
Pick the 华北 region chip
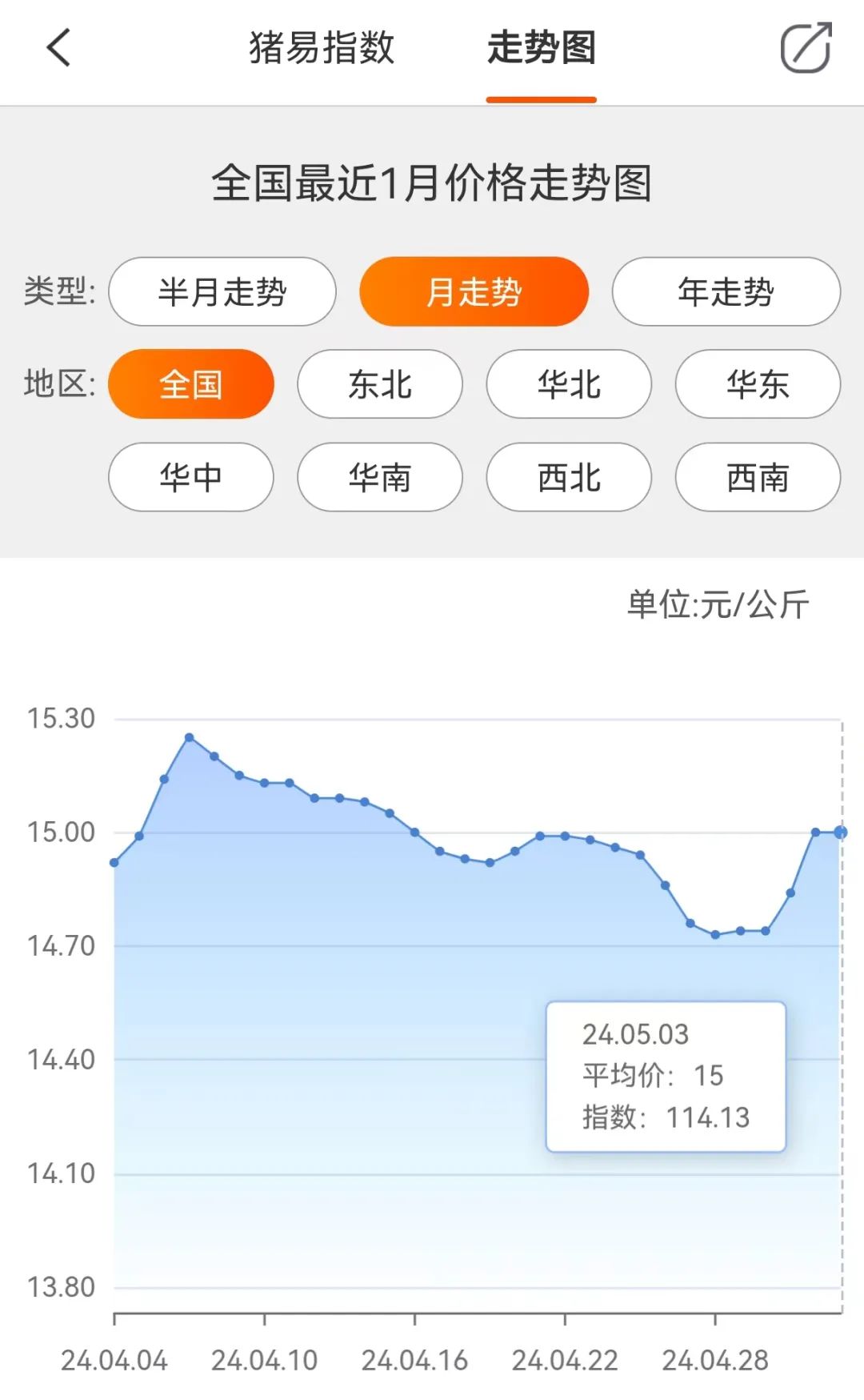tap(569, 384)
